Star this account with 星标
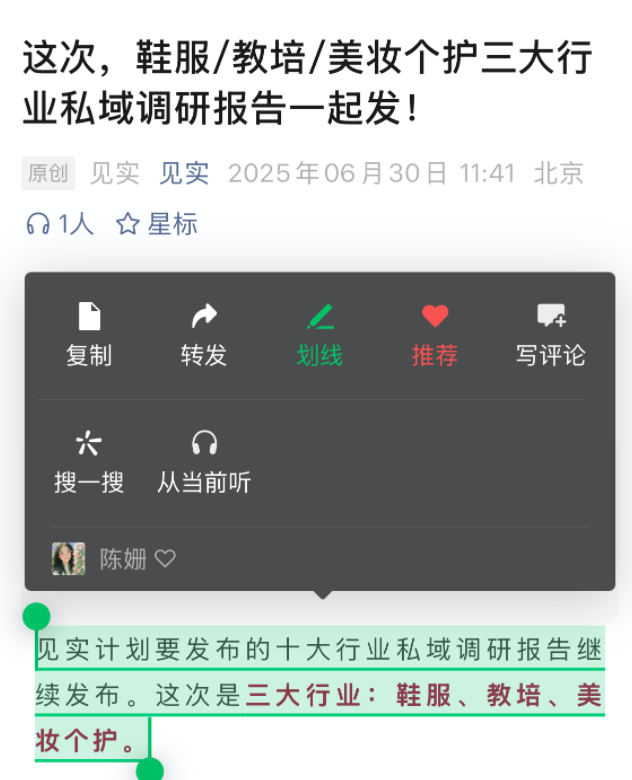Viewport: 632px width, 780px height. point(157,224)
